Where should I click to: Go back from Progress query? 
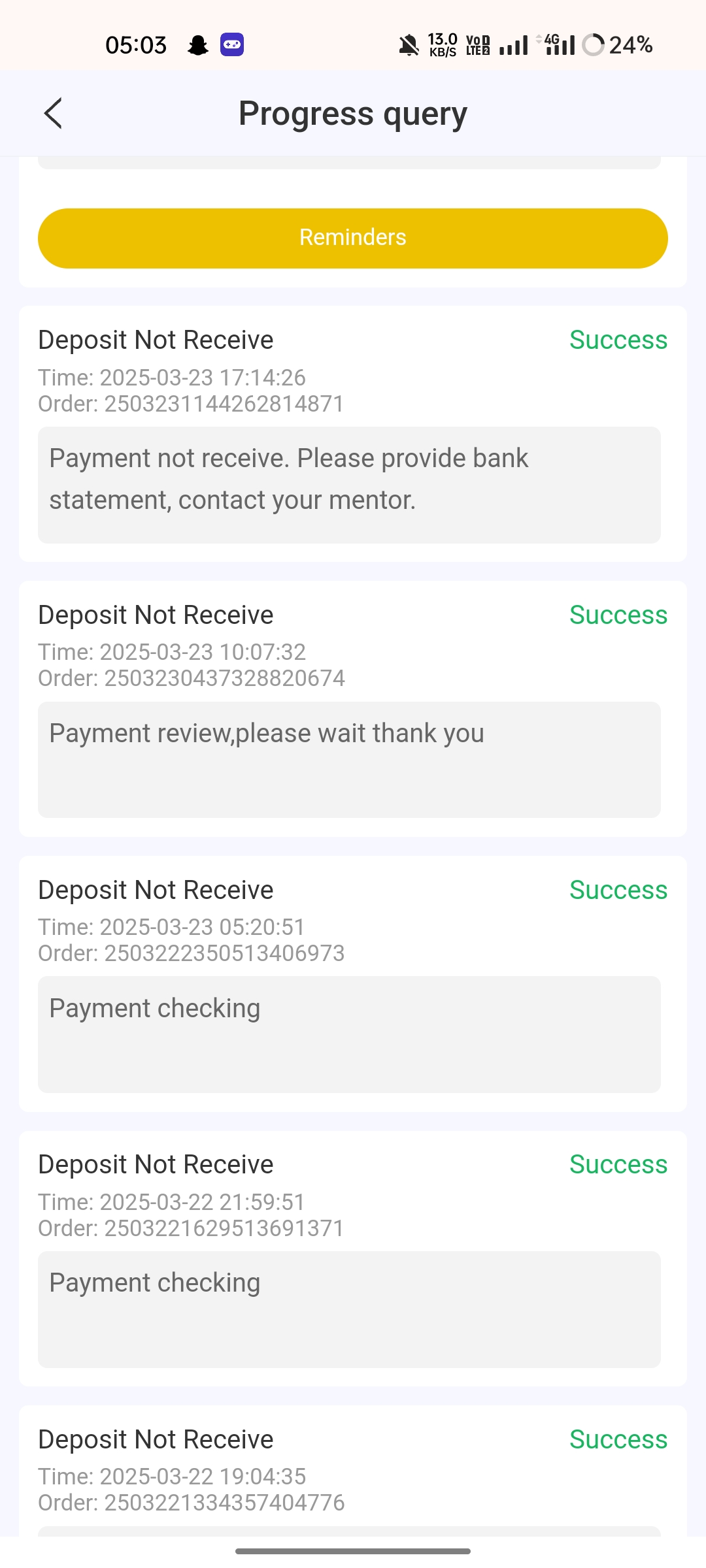pyautogui.click(x=54, y=114)
